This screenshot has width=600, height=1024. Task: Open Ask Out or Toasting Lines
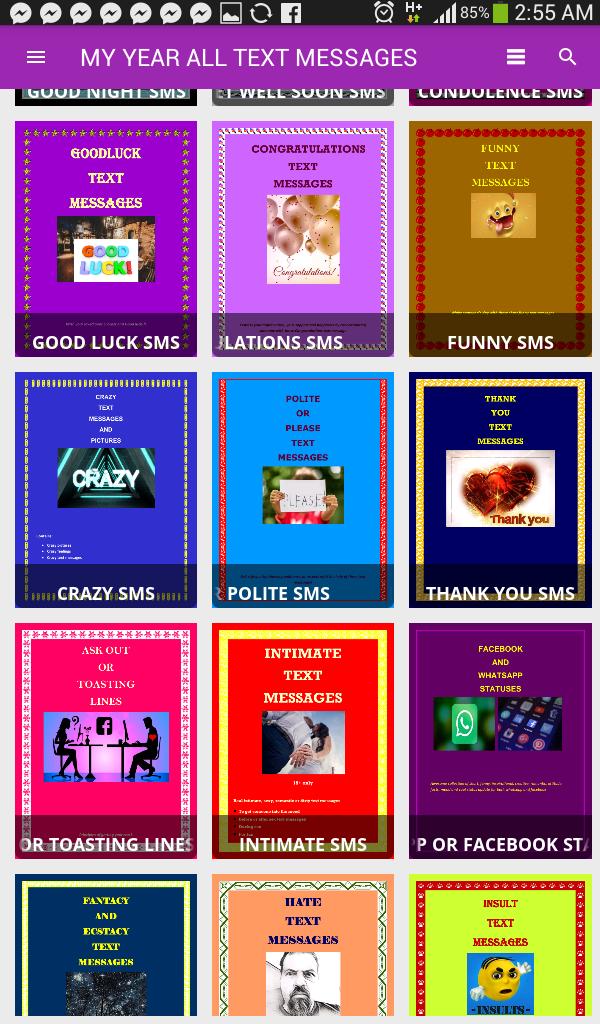(106, 741)
